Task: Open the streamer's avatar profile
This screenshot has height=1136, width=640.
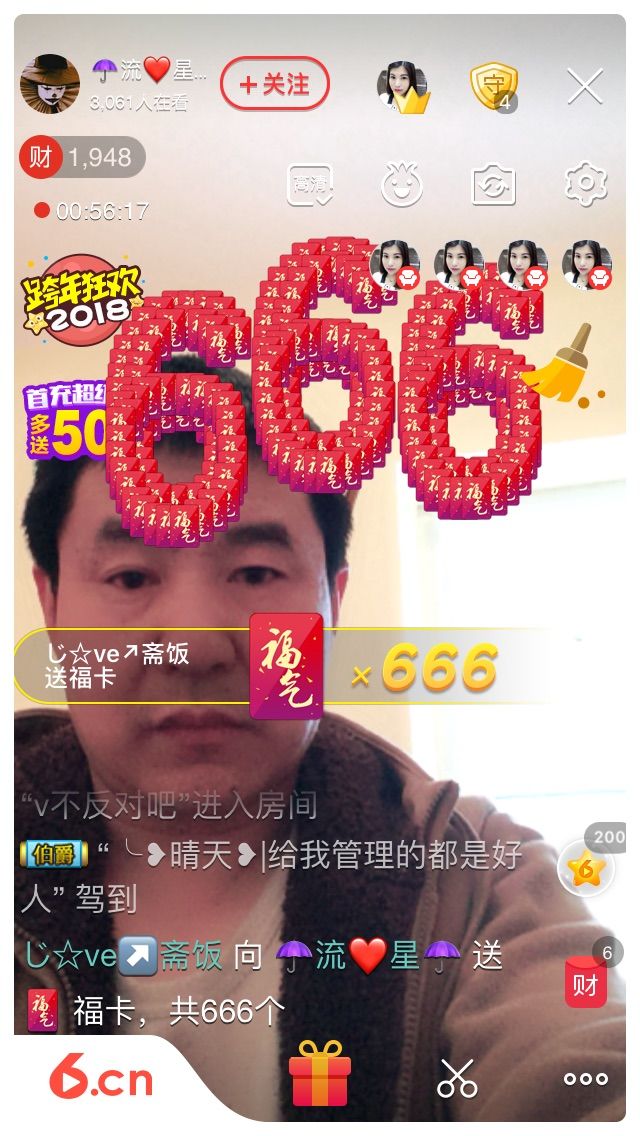Action: 49,84
